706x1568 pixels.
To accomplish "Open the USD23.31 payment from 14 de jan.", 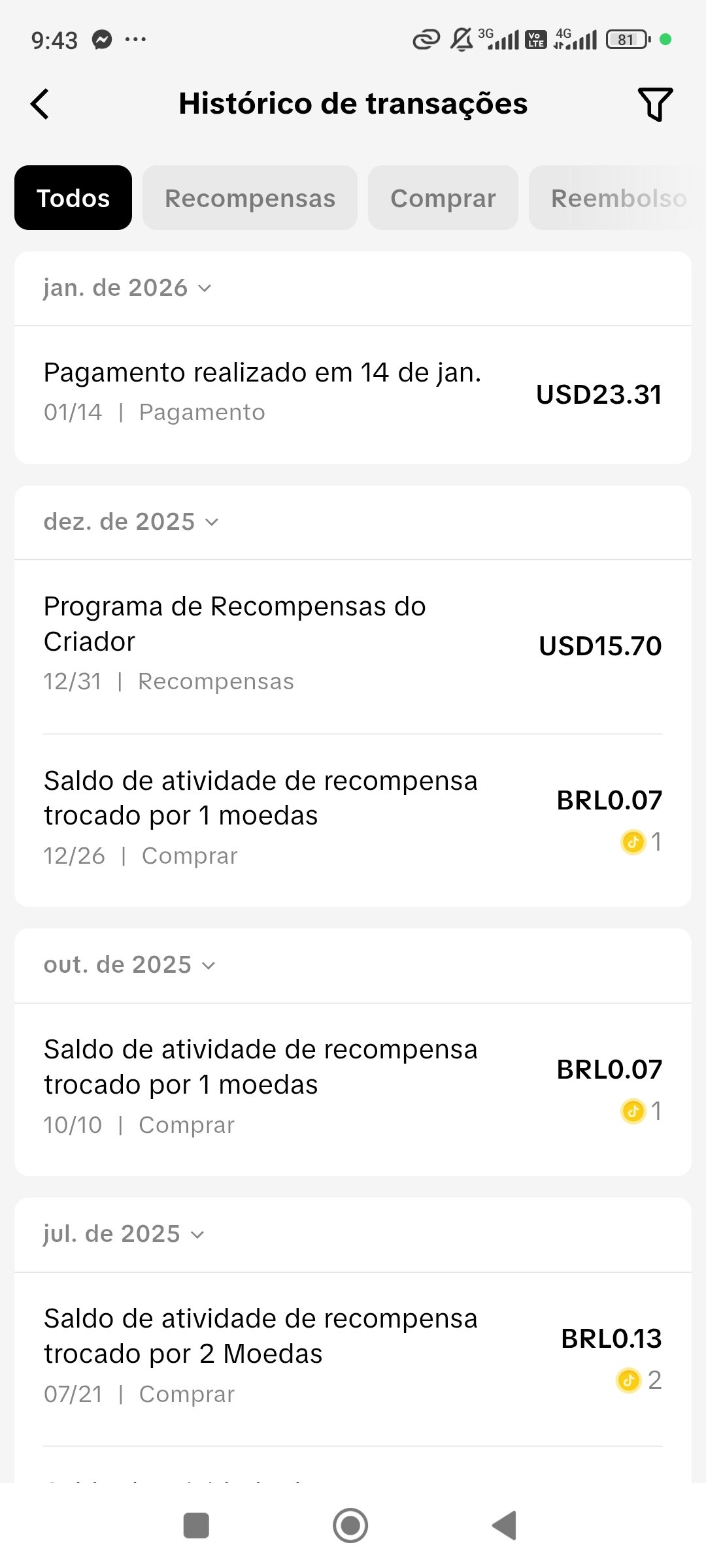I will point(353,395).
